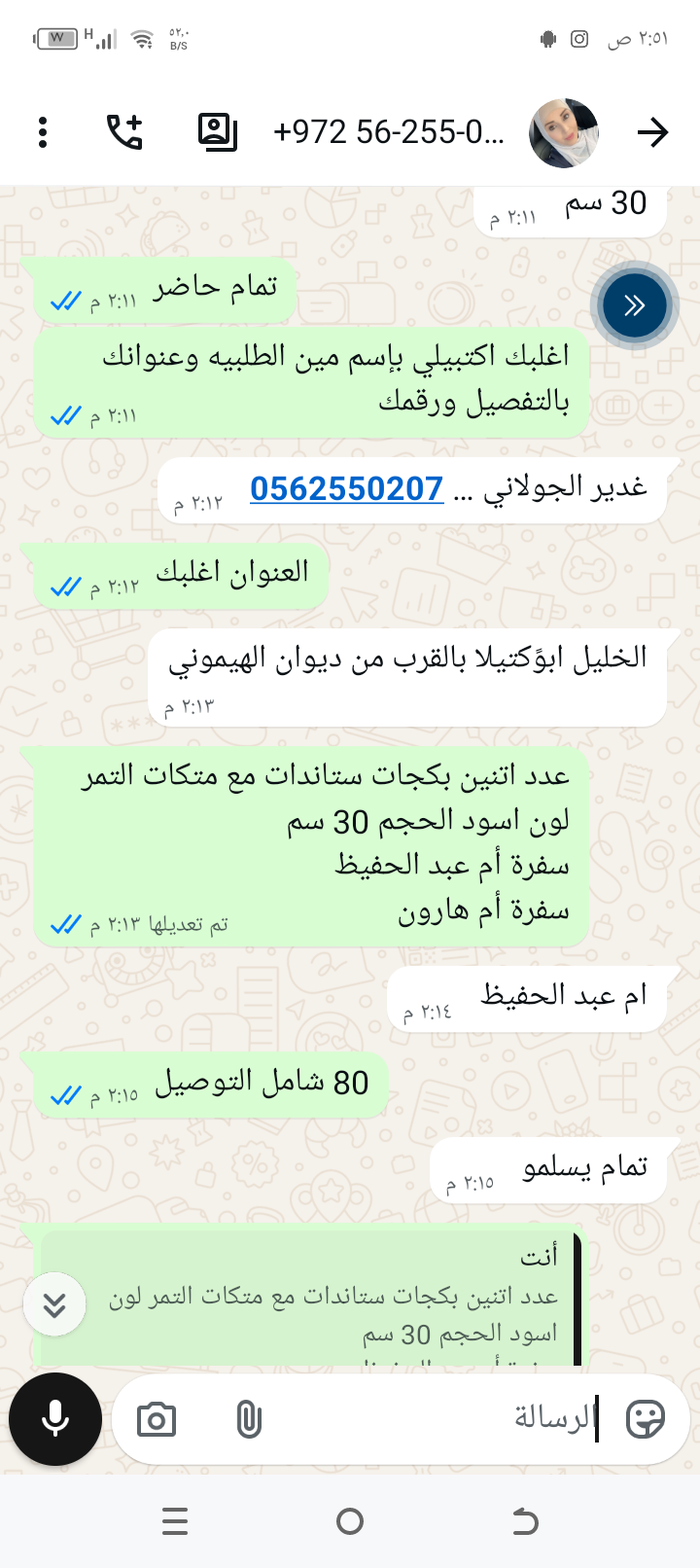
Task: Open the phone number link 0562550207
Action: (346, 488)
